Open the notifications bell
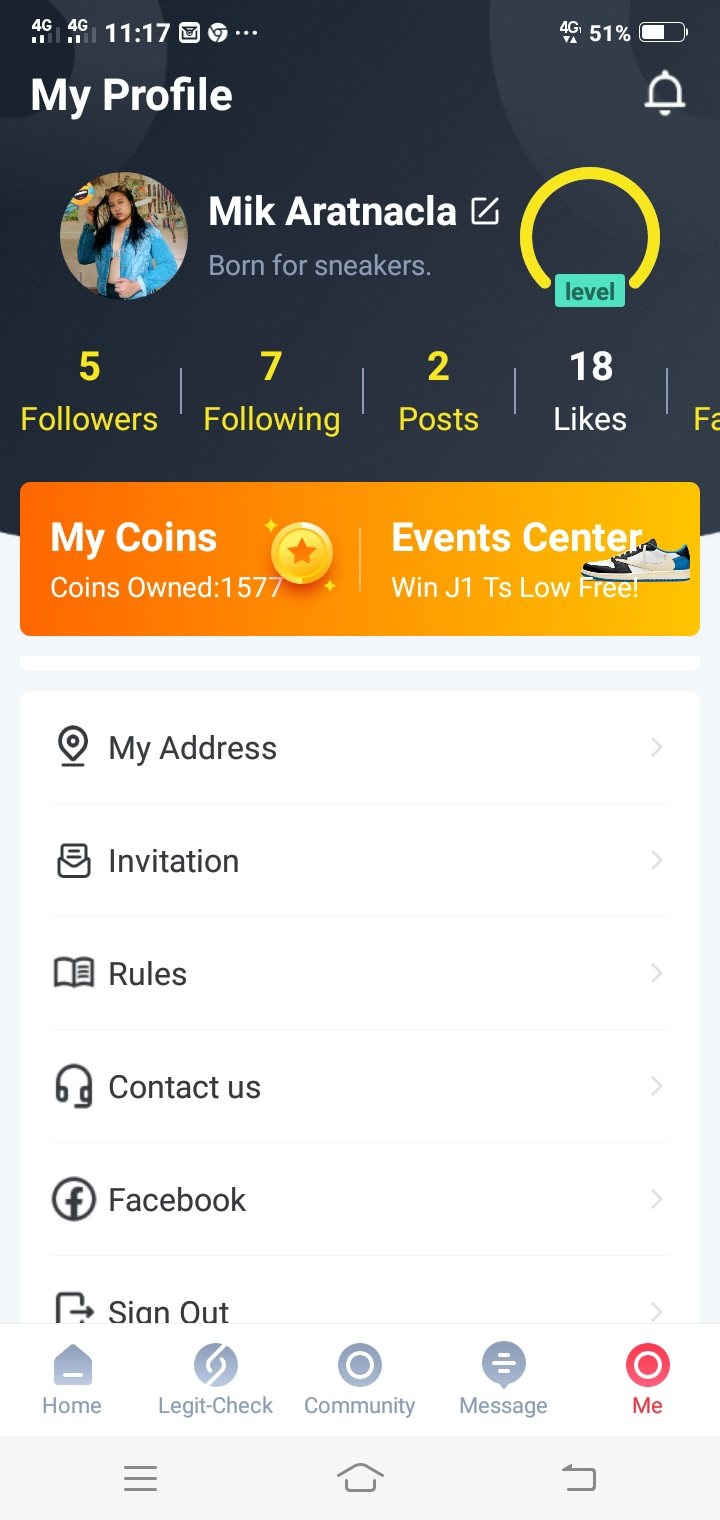 click(664, 94)
